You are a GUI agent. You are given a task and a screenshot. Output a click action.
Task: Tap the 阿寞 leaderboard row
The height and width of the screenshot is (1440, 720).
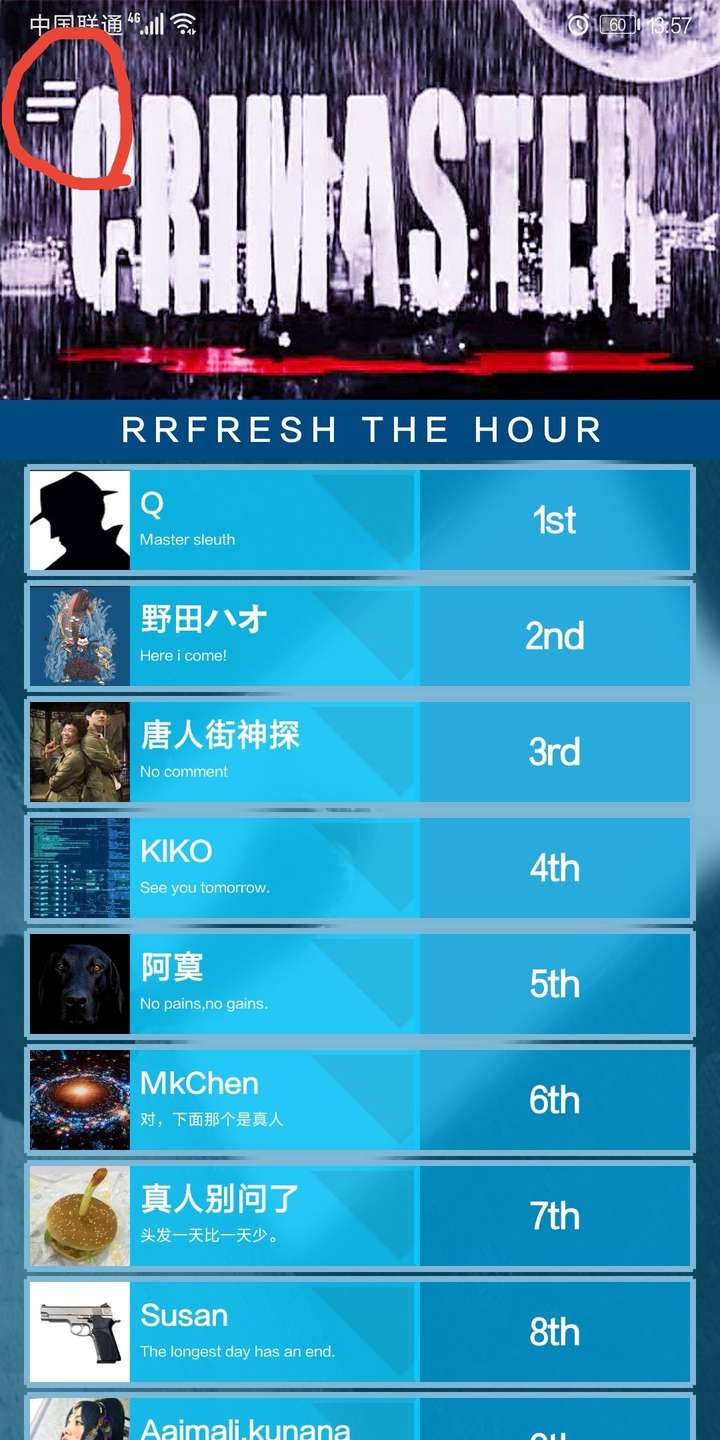click(360, 984)
